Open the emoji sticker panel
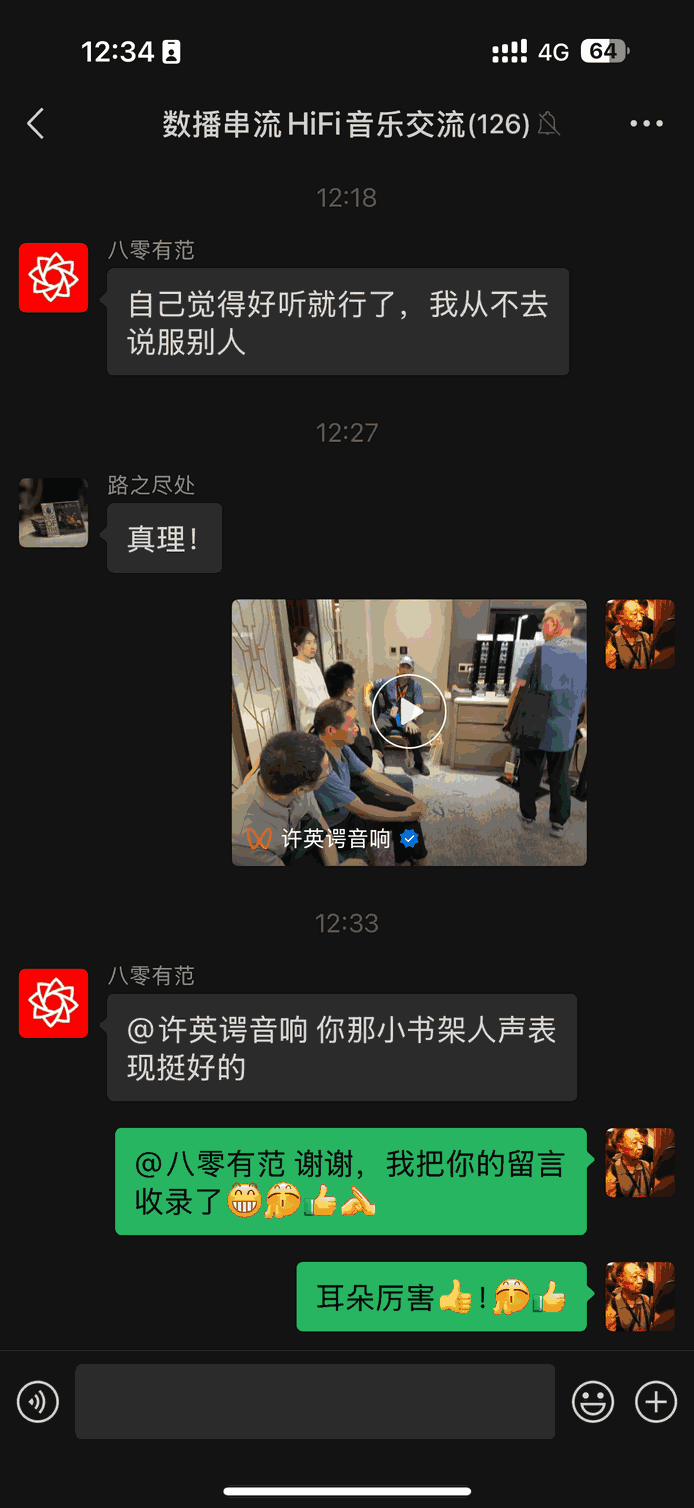 click(592, 1402)
